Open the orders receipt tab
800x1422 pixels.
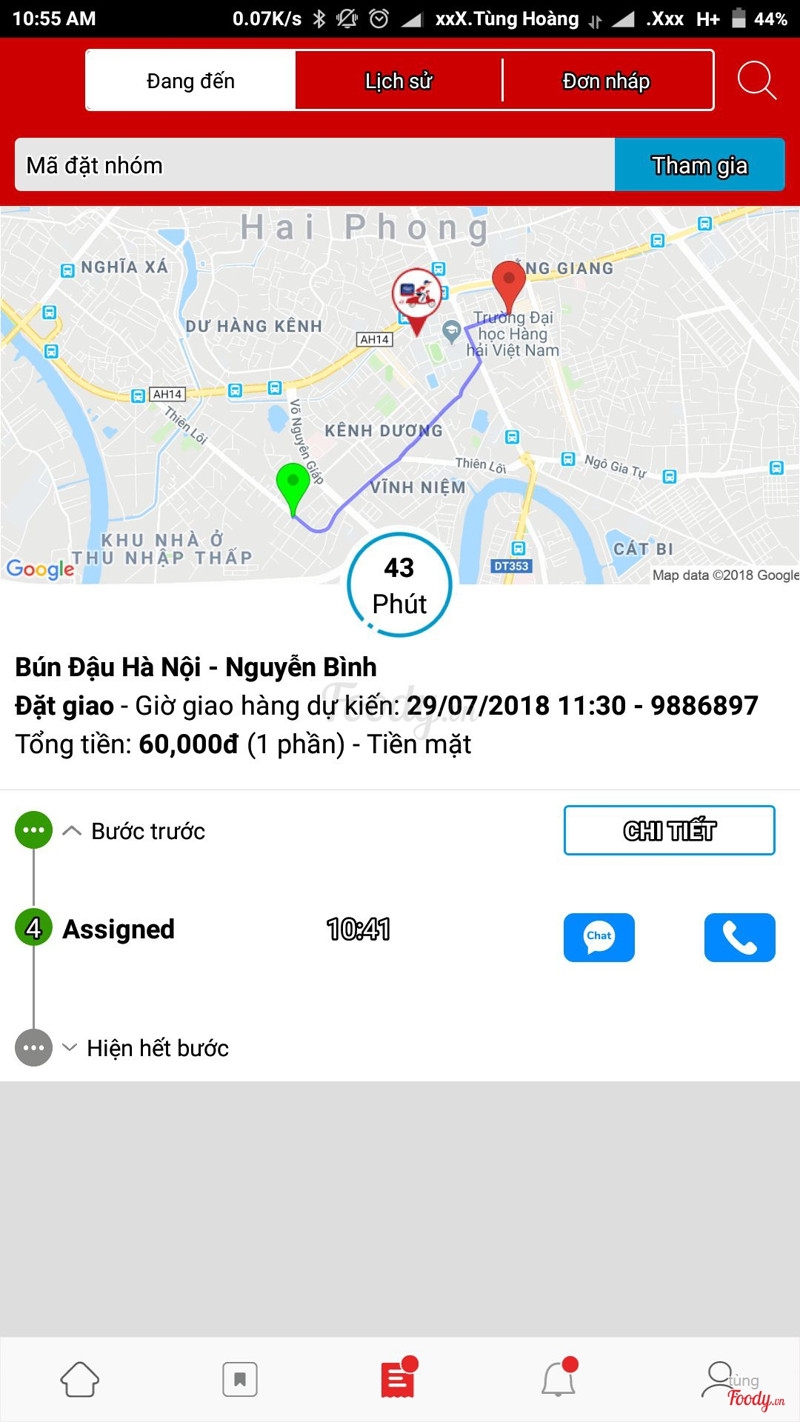[x=398, y=1380]
